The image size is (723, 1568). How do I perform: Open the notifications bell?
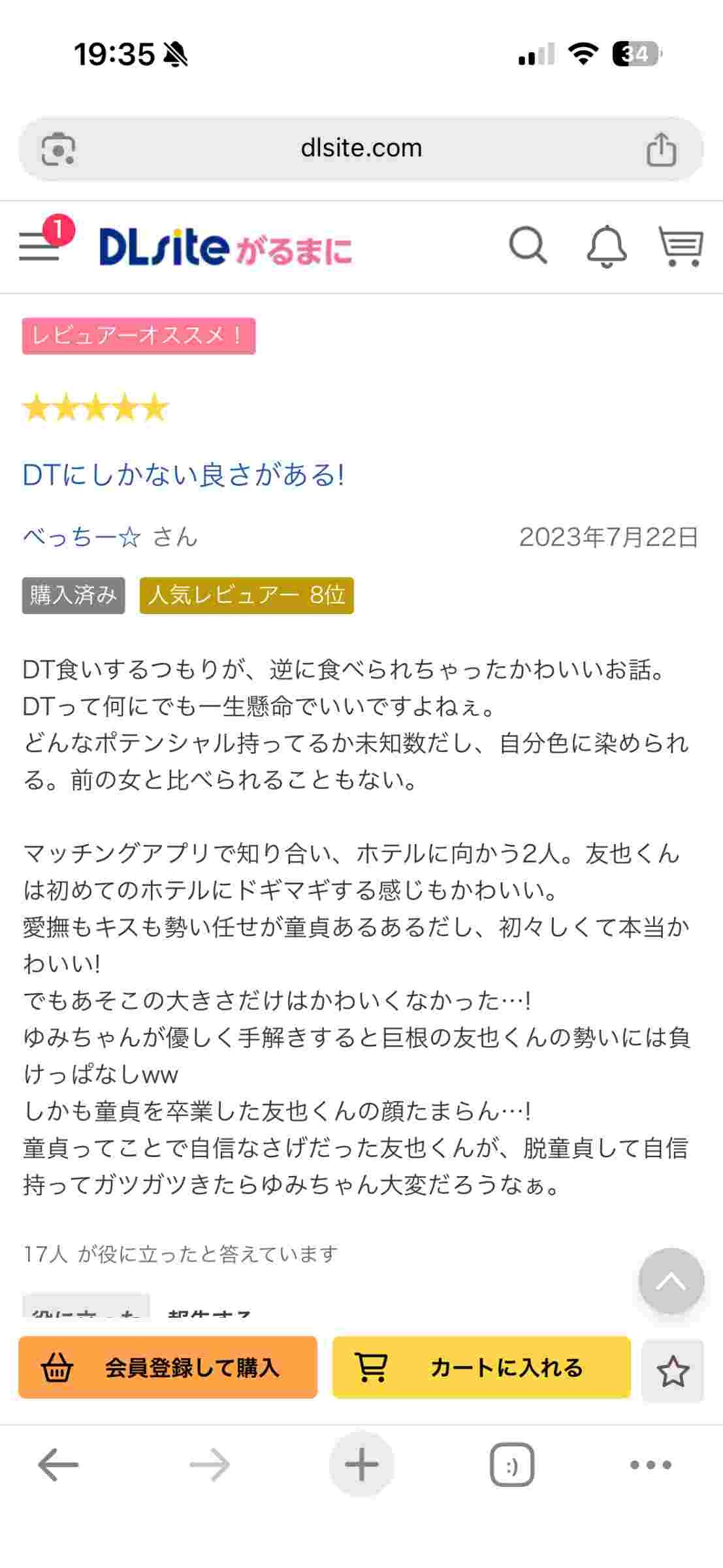(606, 246)
